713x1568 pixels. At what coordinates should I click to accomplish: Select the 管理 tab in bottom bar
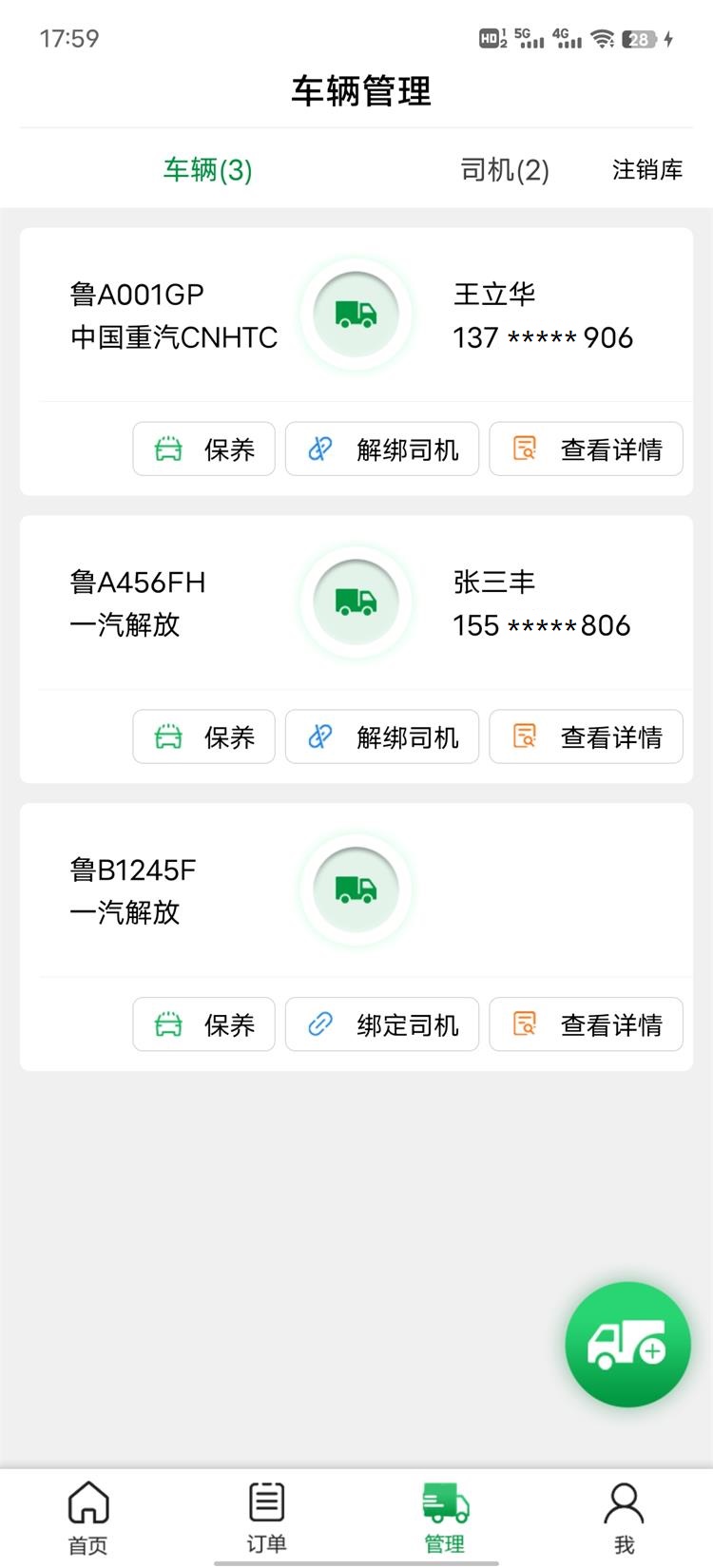445,1518
